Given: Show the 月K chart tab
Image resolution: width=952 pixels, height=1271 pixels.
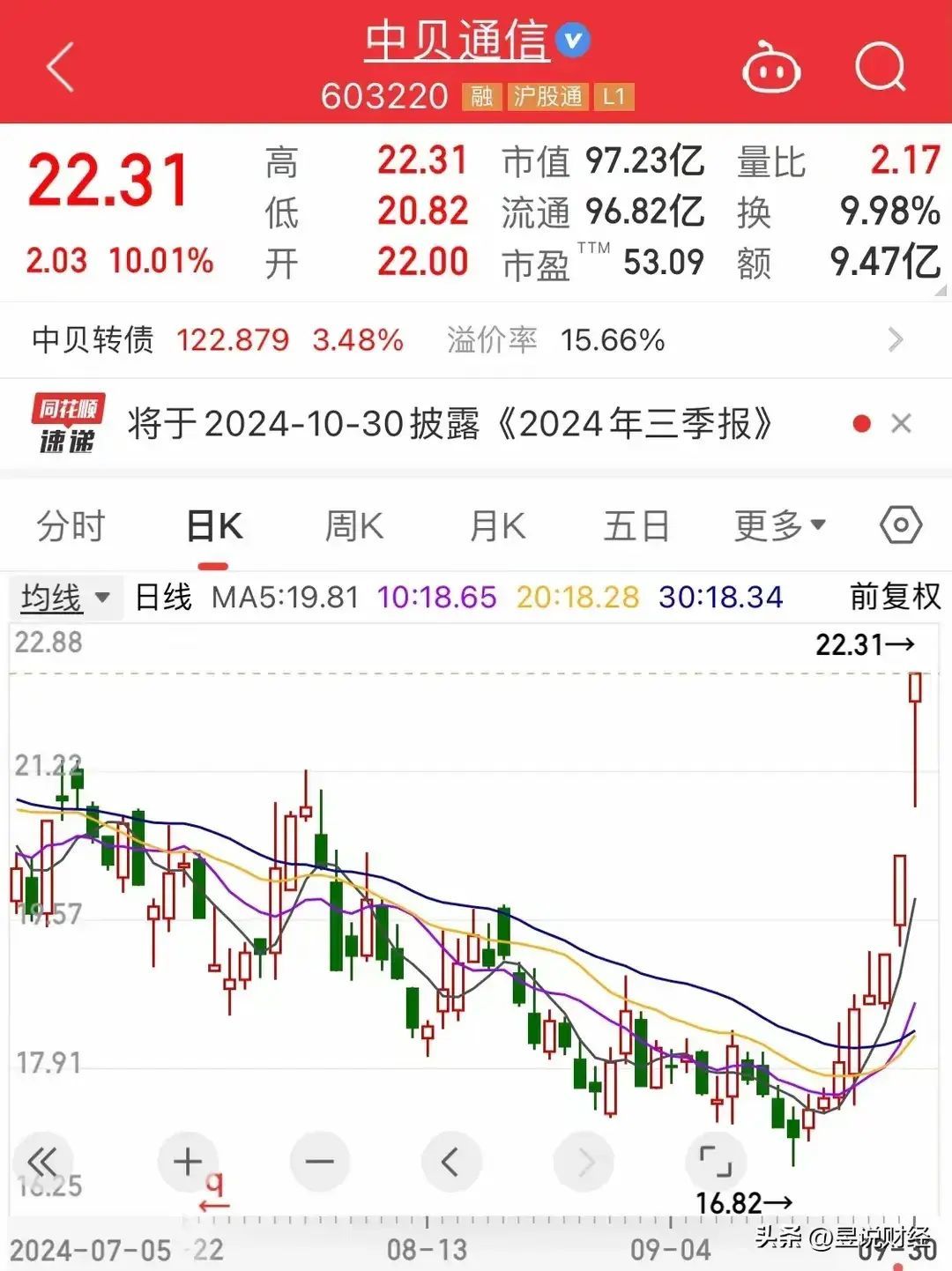Looking at the screenshot, I should (497, 526).
